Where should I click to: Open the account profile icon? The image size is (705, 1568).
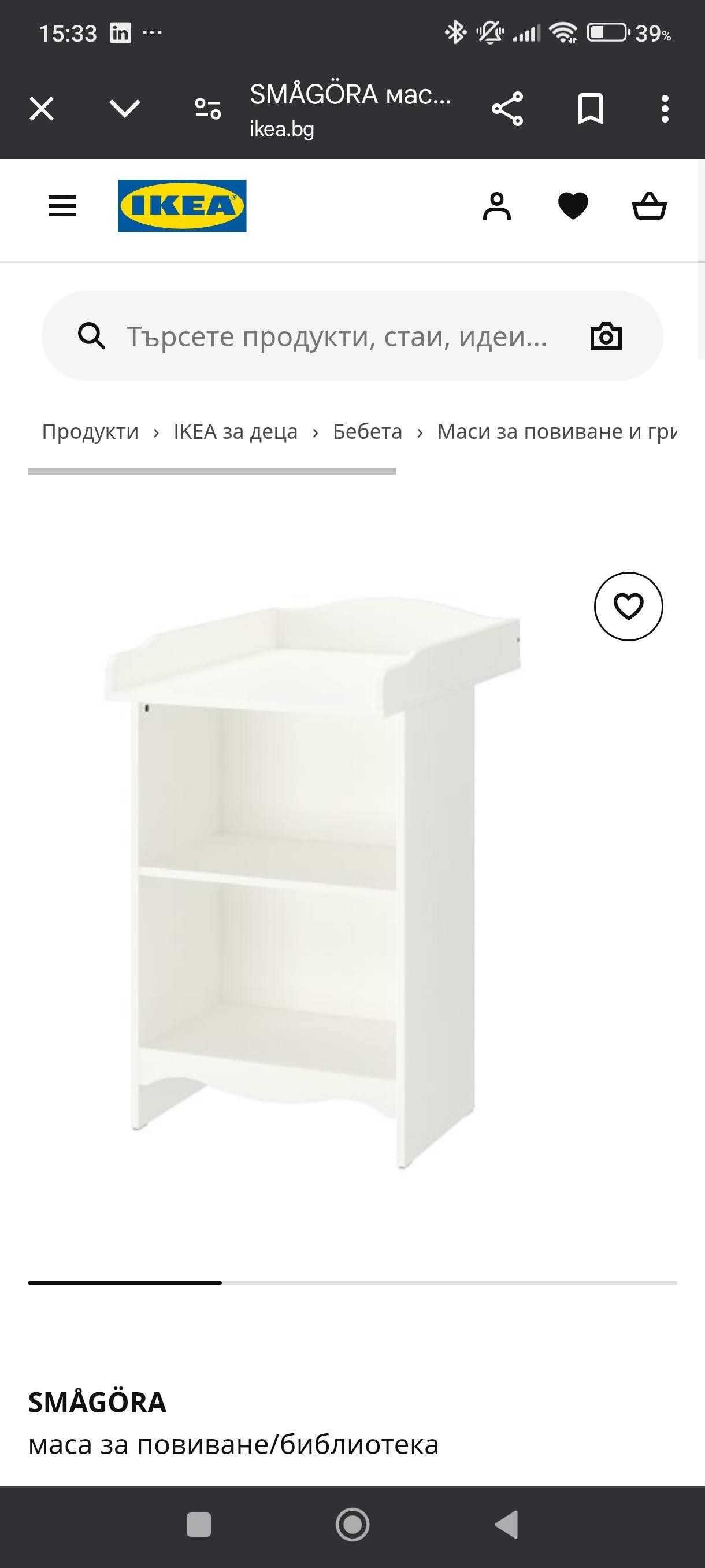(497, 206)
